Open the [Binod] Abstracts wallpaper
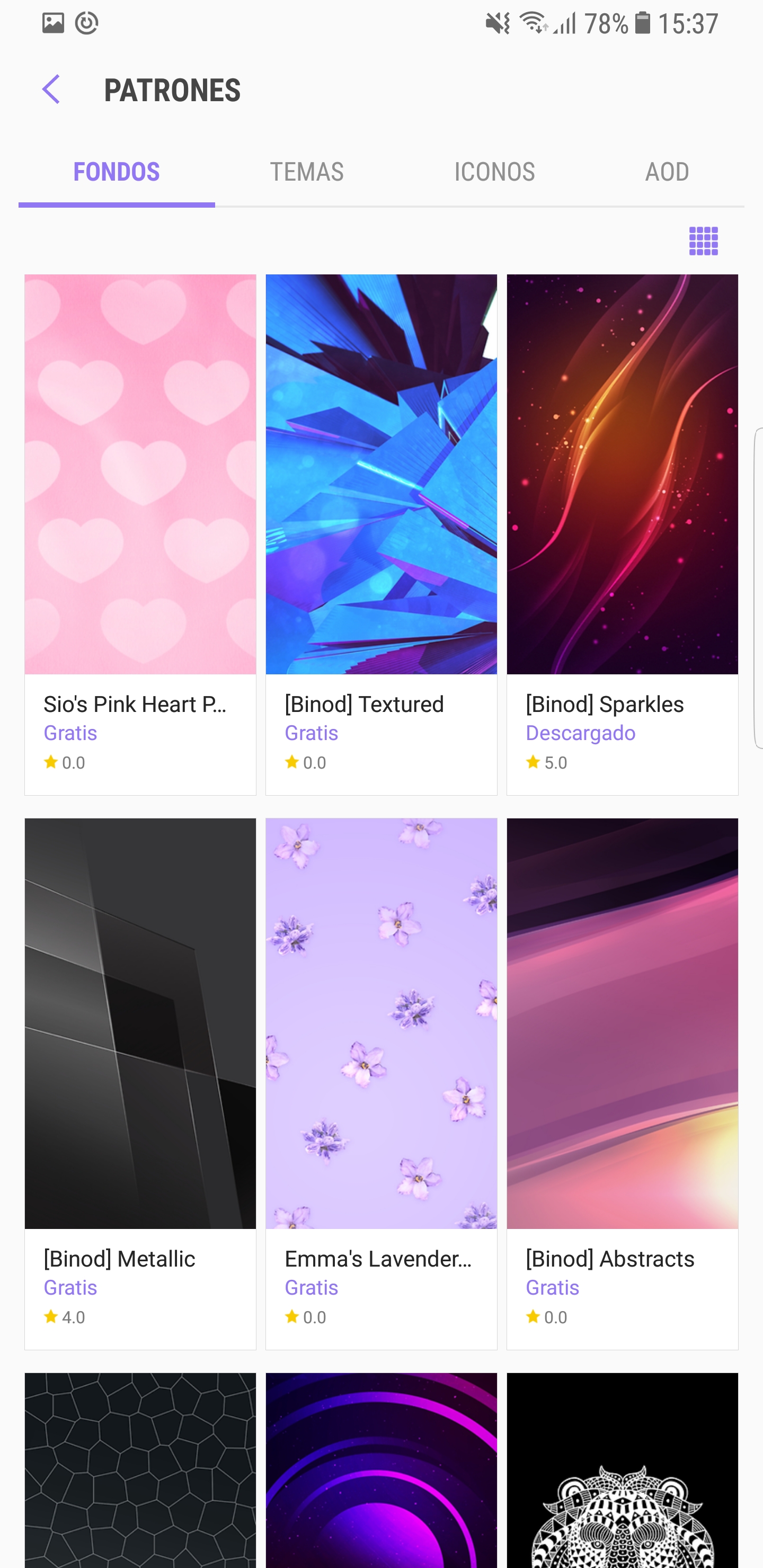This screenshot has height=1568, width=763. (x=623, y=1083)
